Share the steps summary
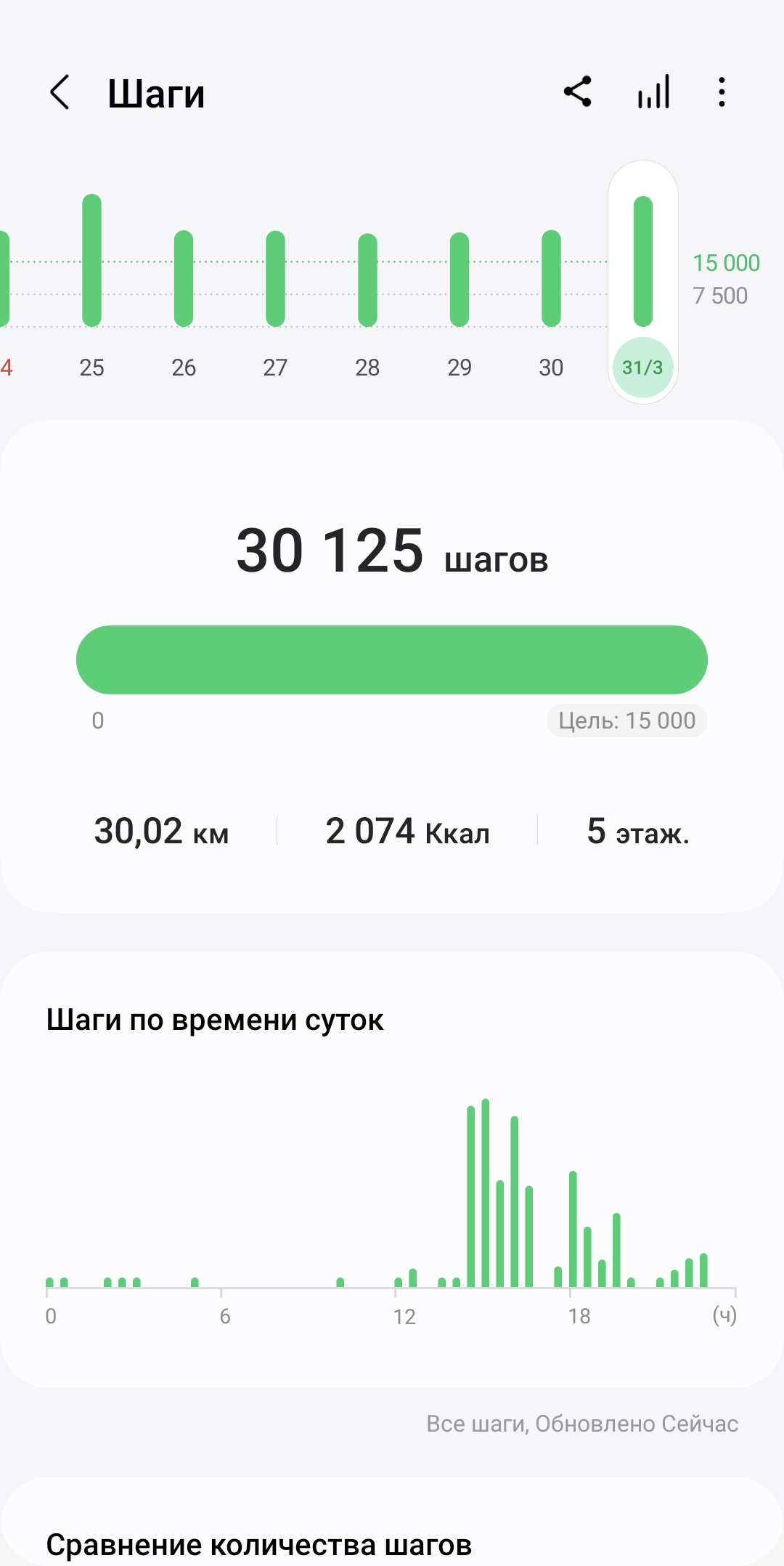The image size is (784, 1566). pos(578,92)
